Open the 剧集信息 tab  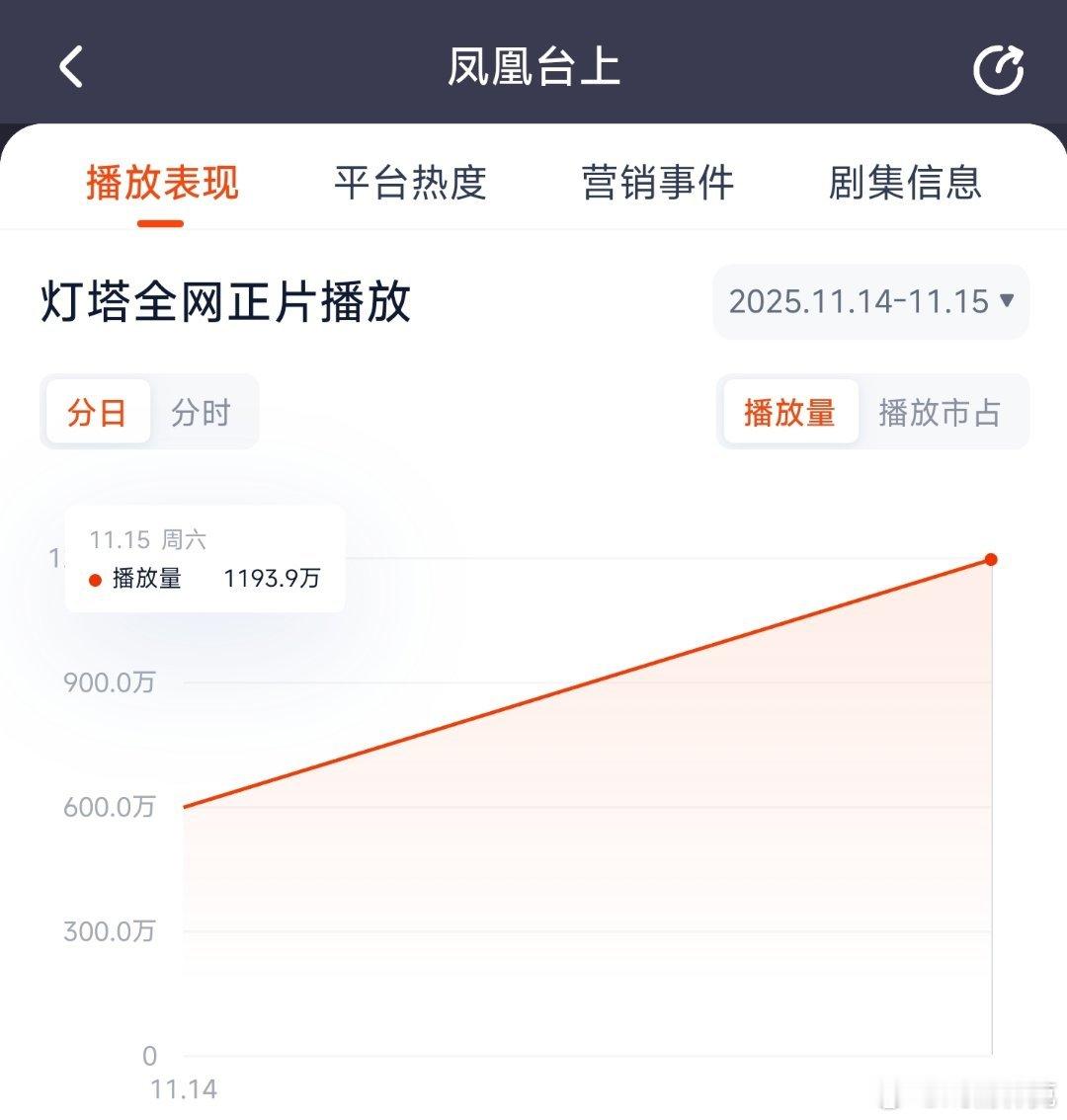tap(907, 183)
